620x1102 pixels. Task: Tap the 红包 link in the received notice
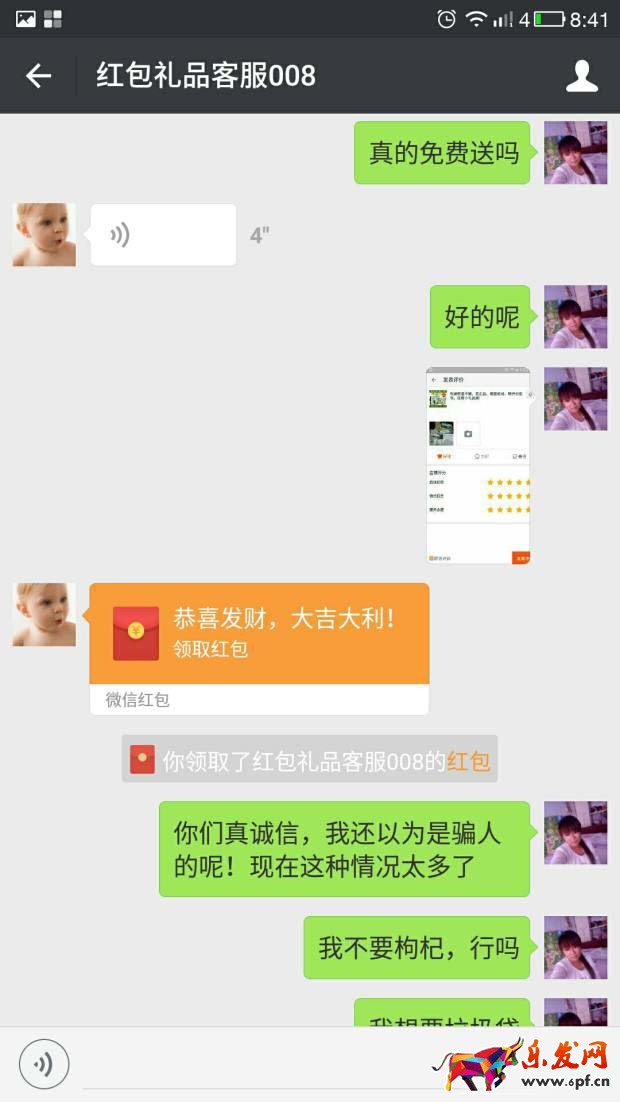point(468,761)
